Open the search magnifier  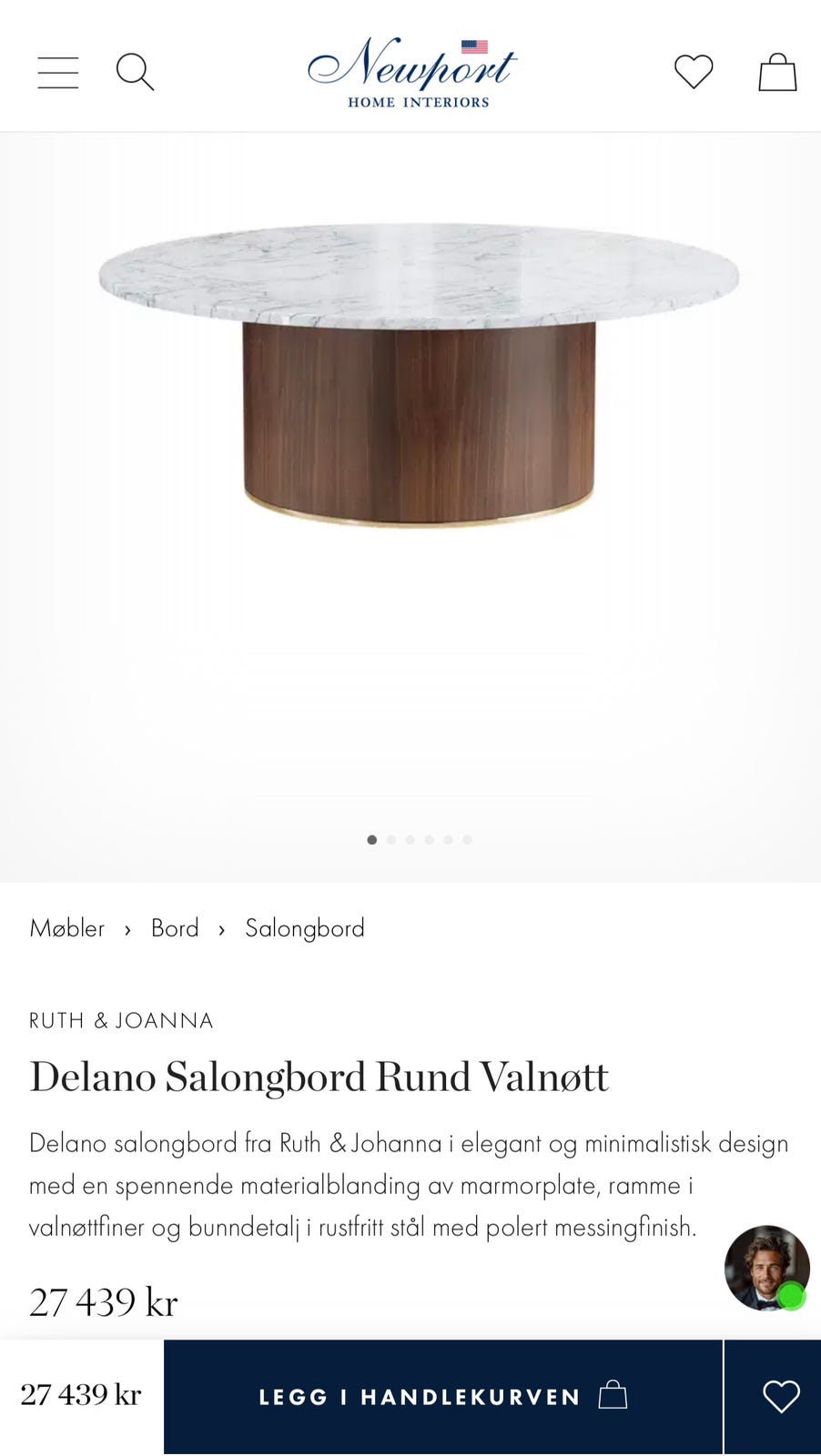click(x=135, y=72)
